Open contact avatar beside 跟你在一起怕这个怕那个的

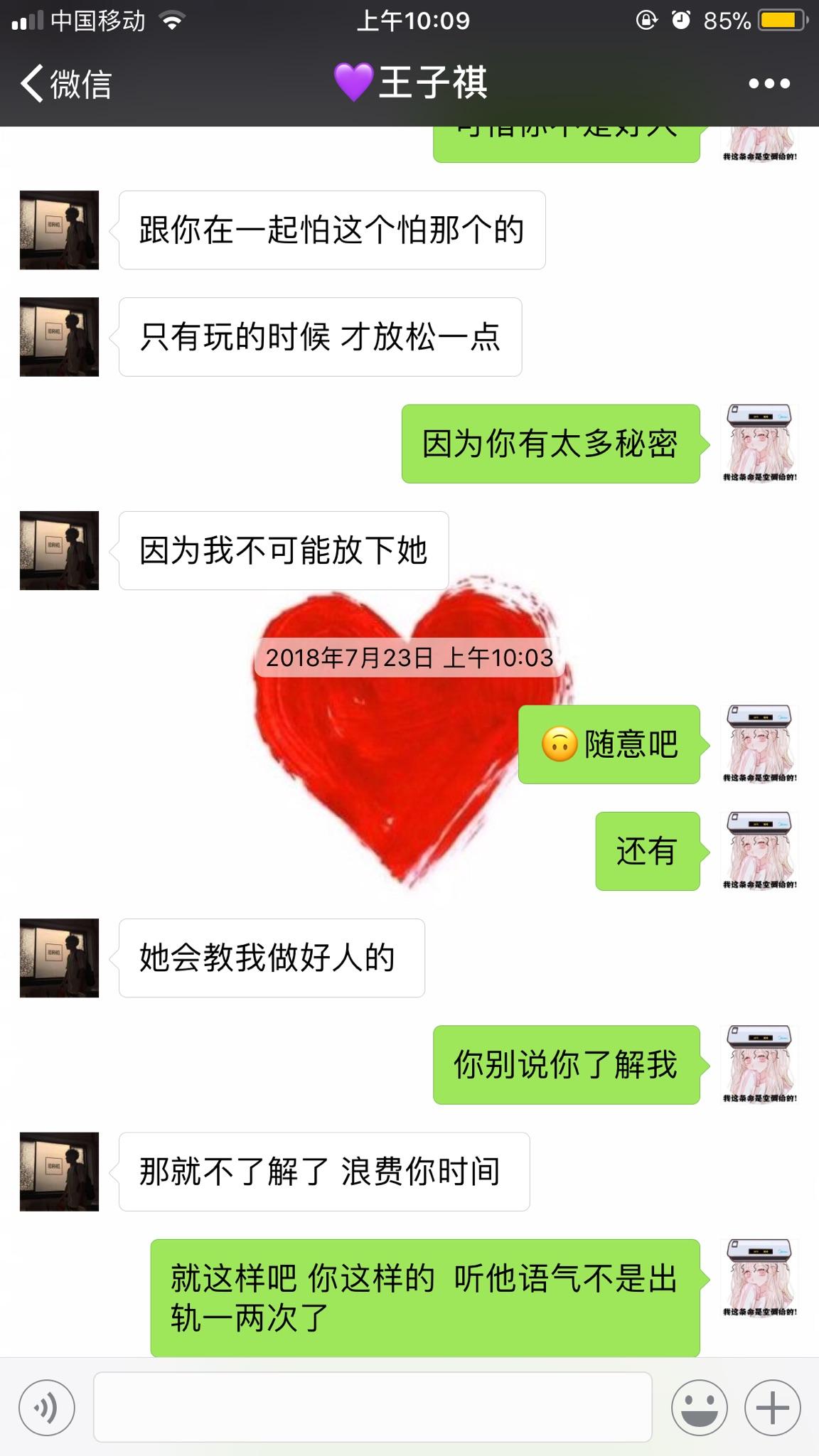tap(59, 230)
